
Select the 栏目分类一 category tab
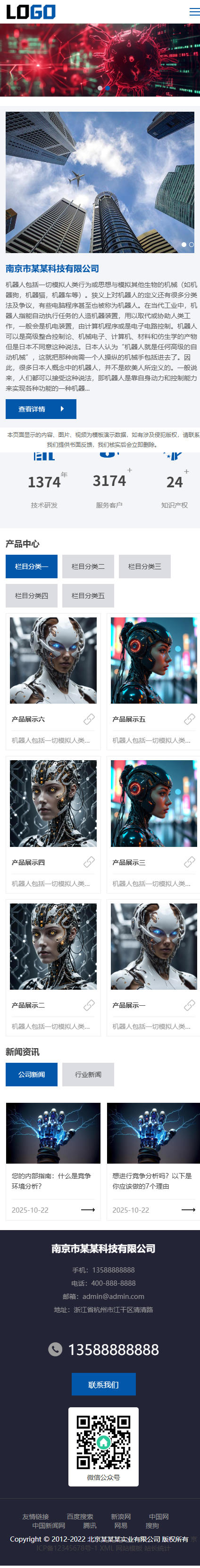pyautogui.click(x=32, y=566)
